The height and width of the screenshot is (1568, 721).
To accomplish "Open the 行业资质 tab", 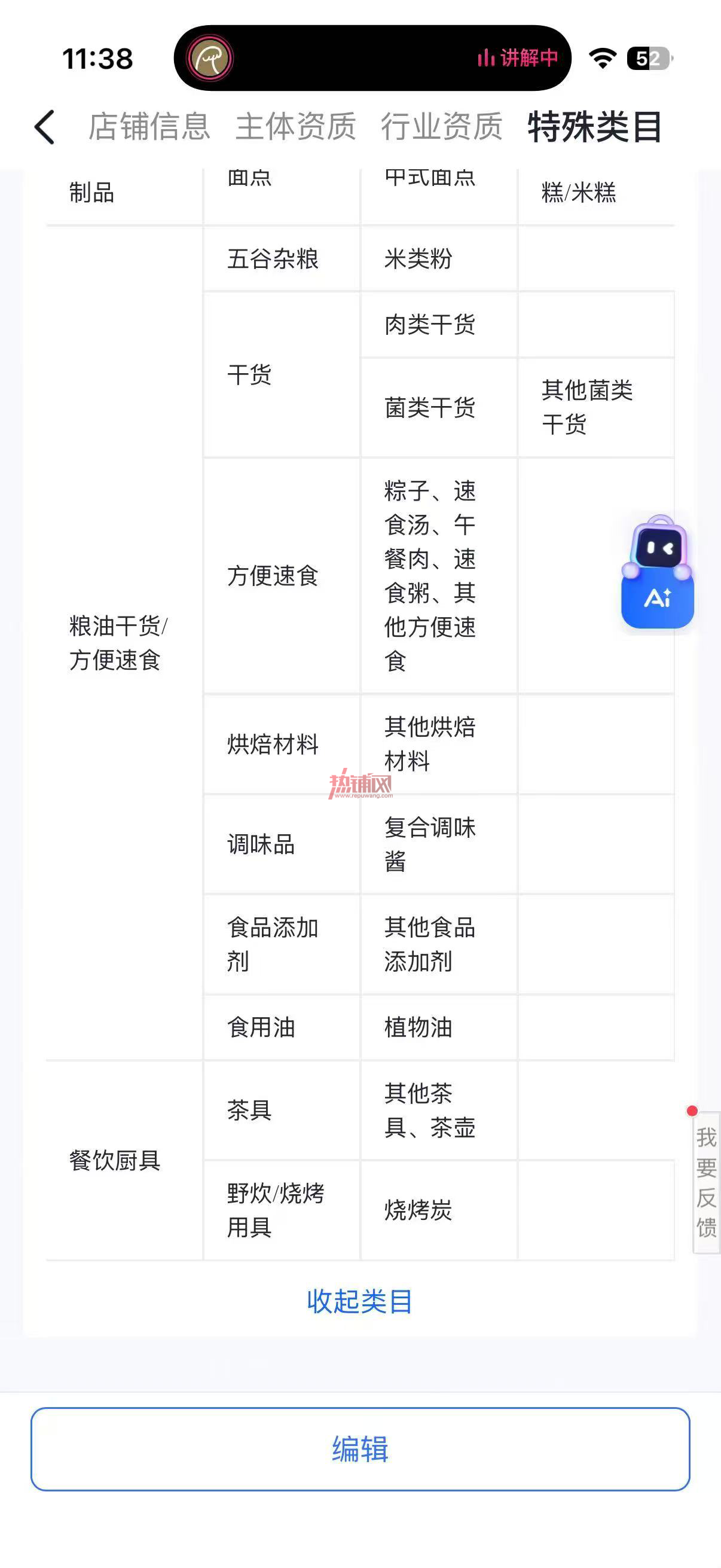I will pos(442,127).
